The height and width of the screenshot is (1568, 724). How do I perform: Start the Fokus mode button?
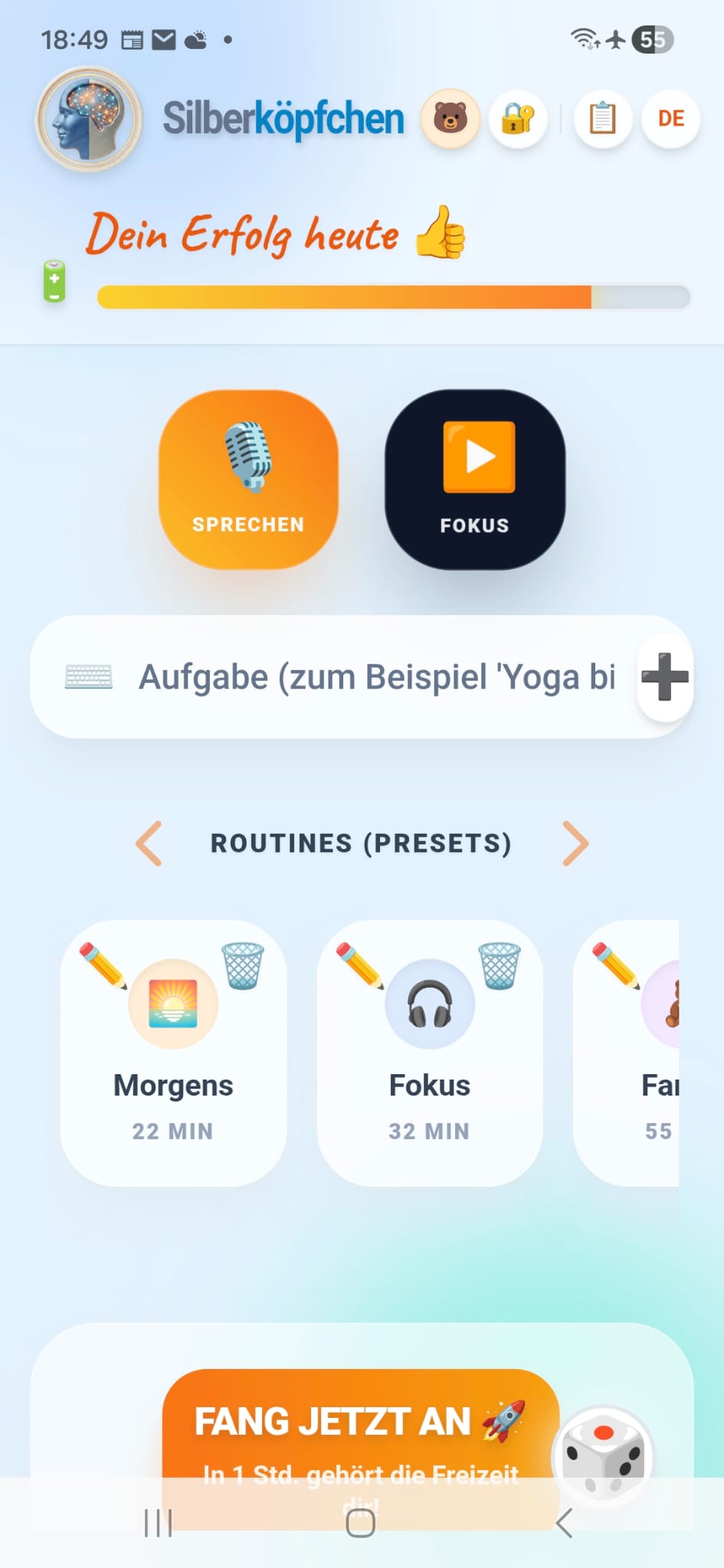475,479
